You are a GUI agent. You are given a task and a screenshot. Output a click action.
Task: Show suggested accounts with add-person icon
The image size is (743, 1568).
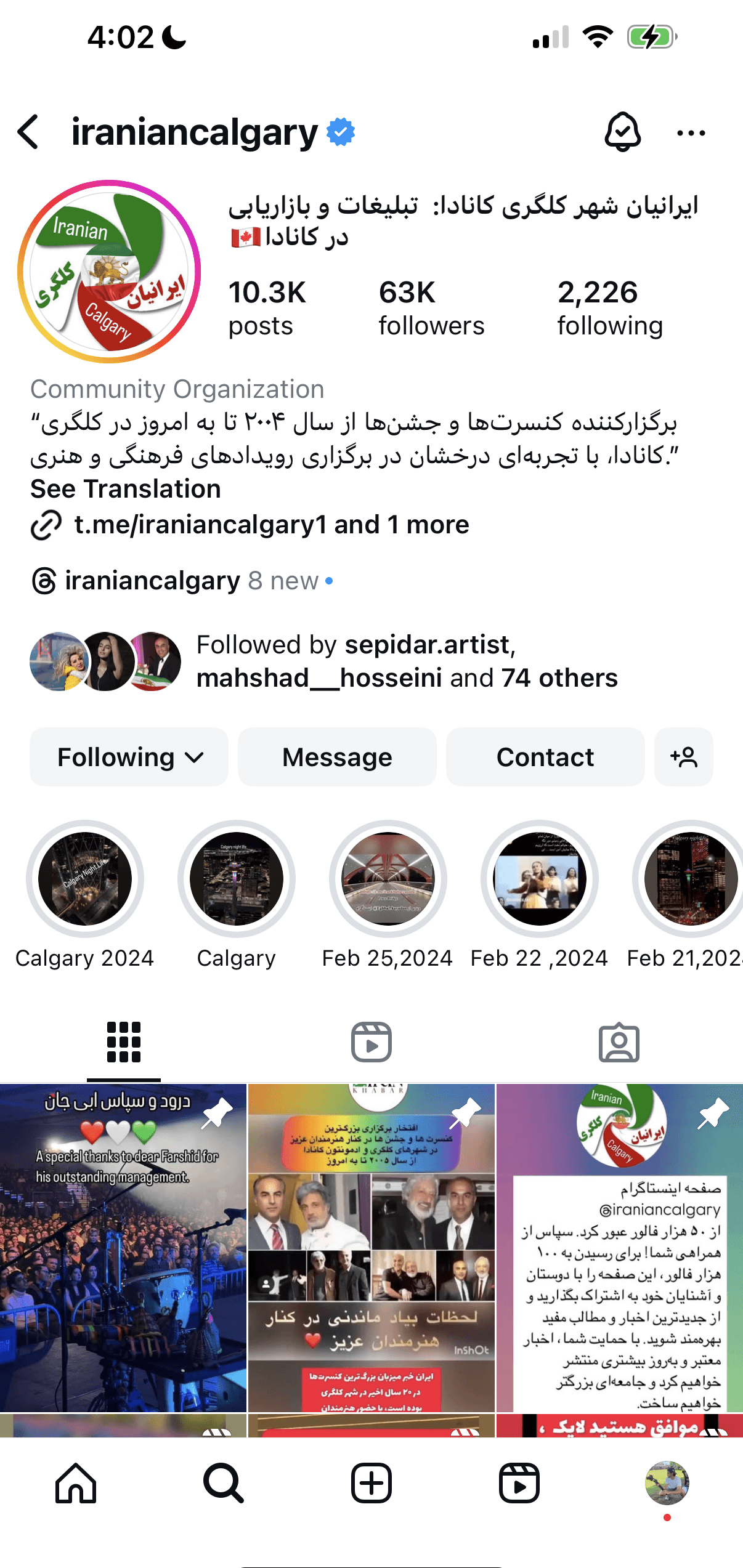tap(684, 757)
